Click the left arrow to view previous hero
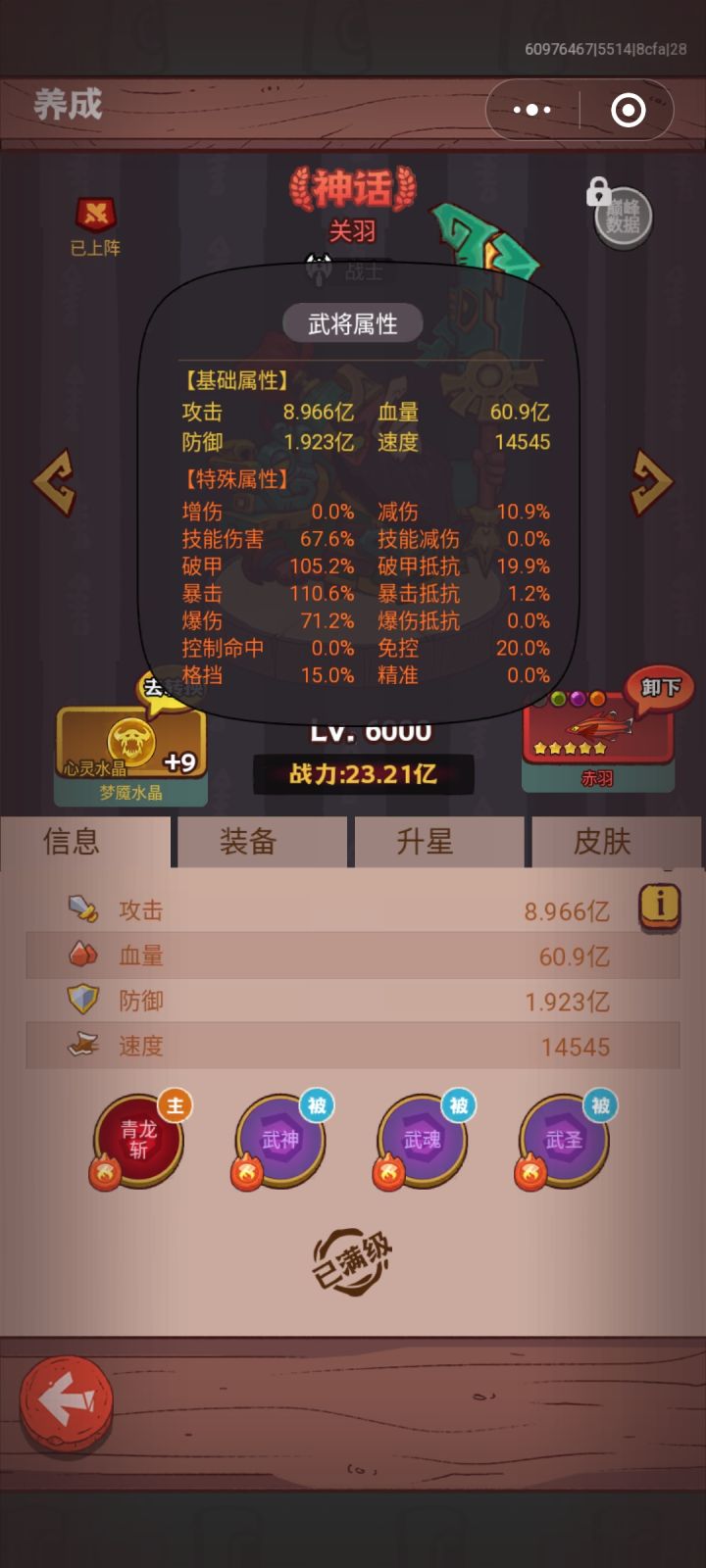Screen dimensions: 706x1568 [54, 480]
